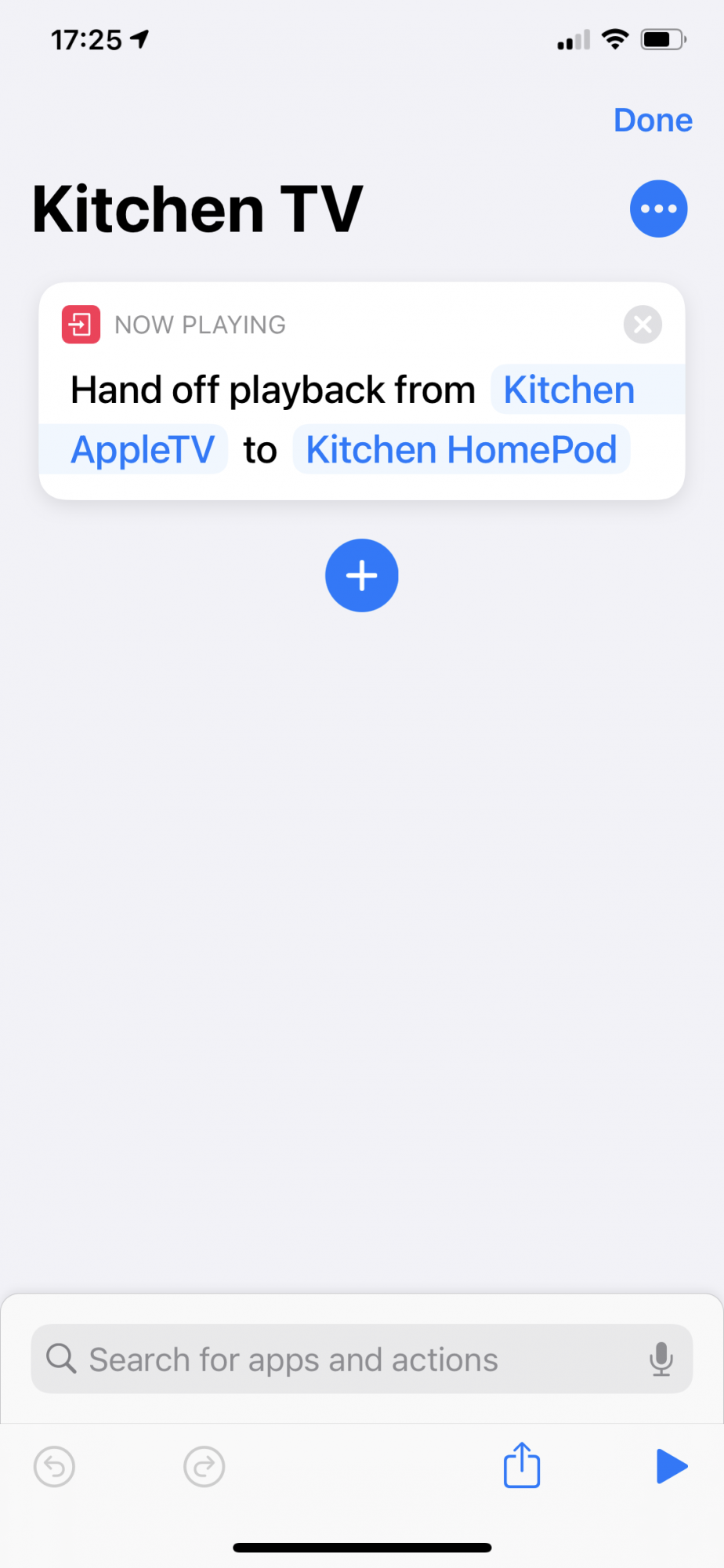Change the Kitchen HomePod destination device

461,450
